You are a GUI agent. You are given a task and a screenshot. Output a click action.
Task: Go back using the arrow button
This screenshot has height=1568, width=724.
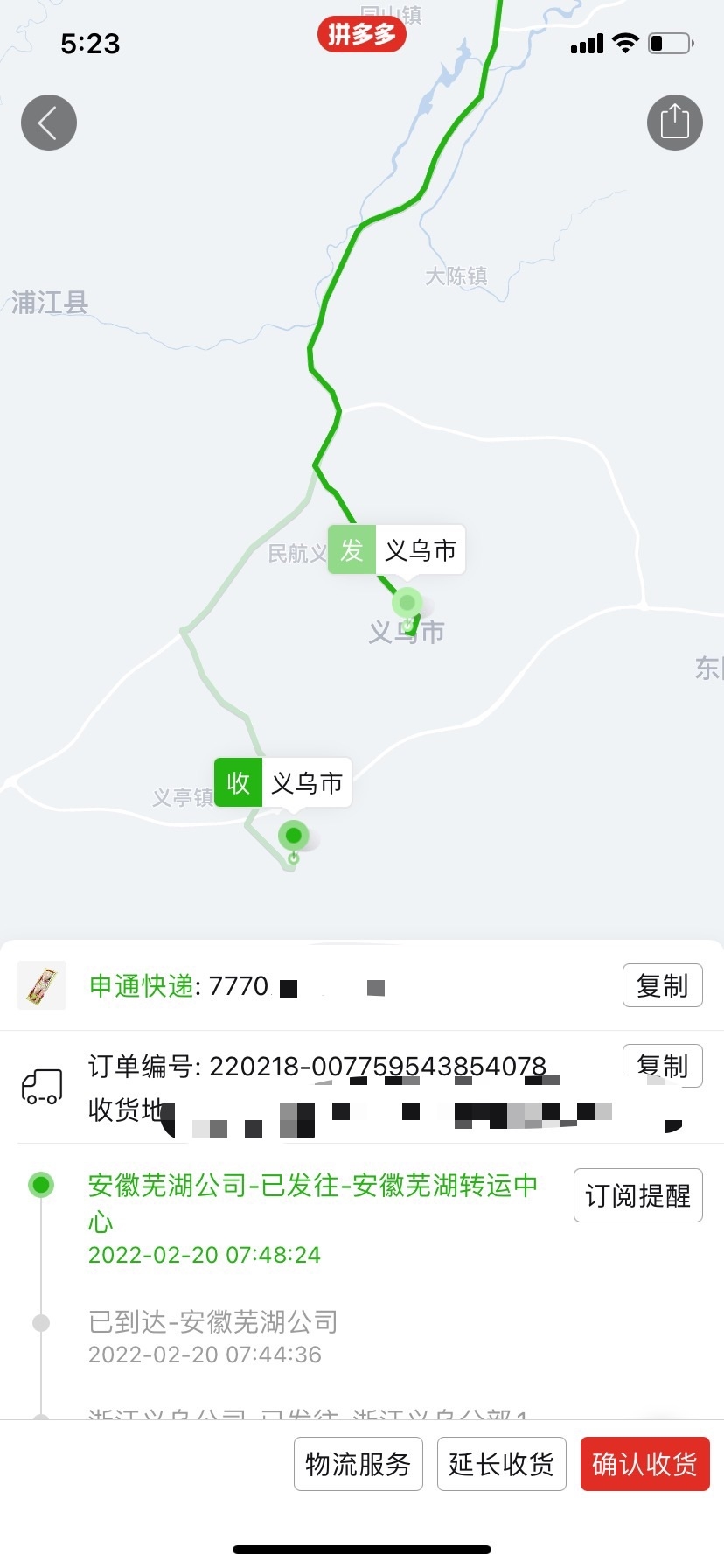[x=49, y=122]
